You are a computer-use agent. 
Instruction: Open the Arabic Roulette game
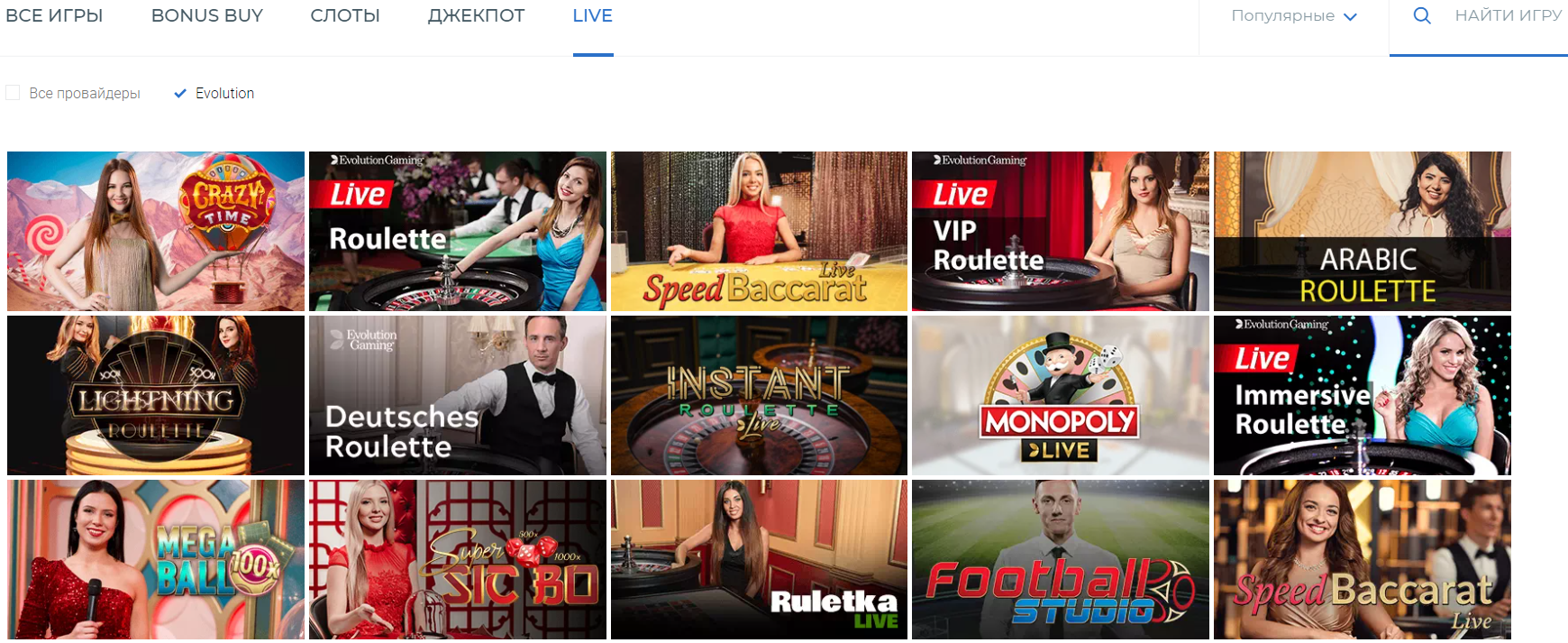pyautogui.click(x=1362, y=231)
